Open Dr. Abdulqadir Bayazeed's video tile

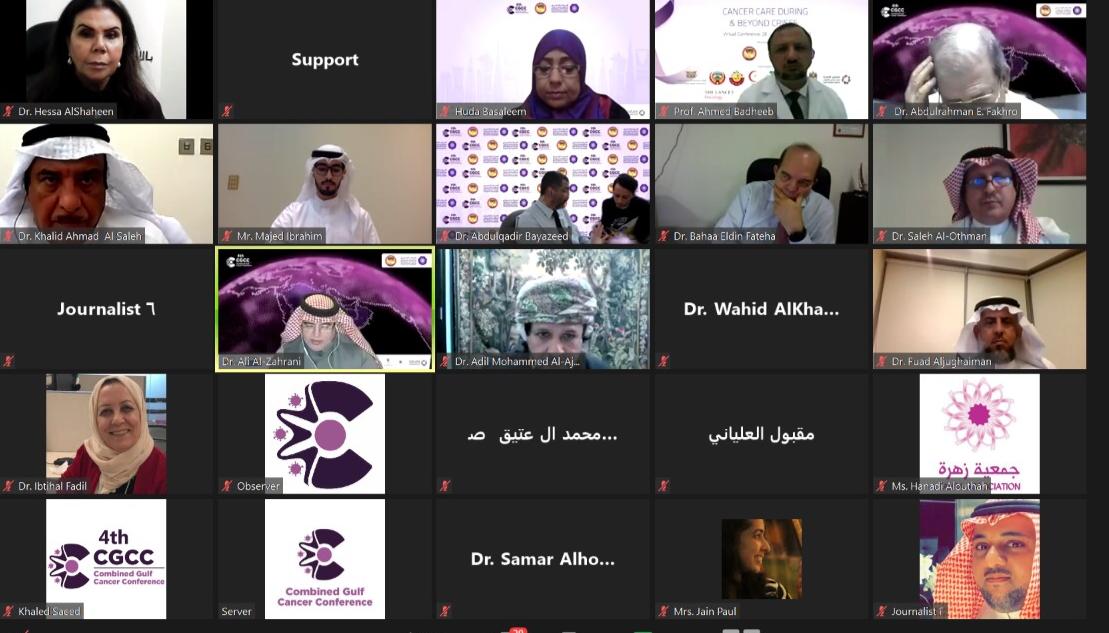pos(543,184)
